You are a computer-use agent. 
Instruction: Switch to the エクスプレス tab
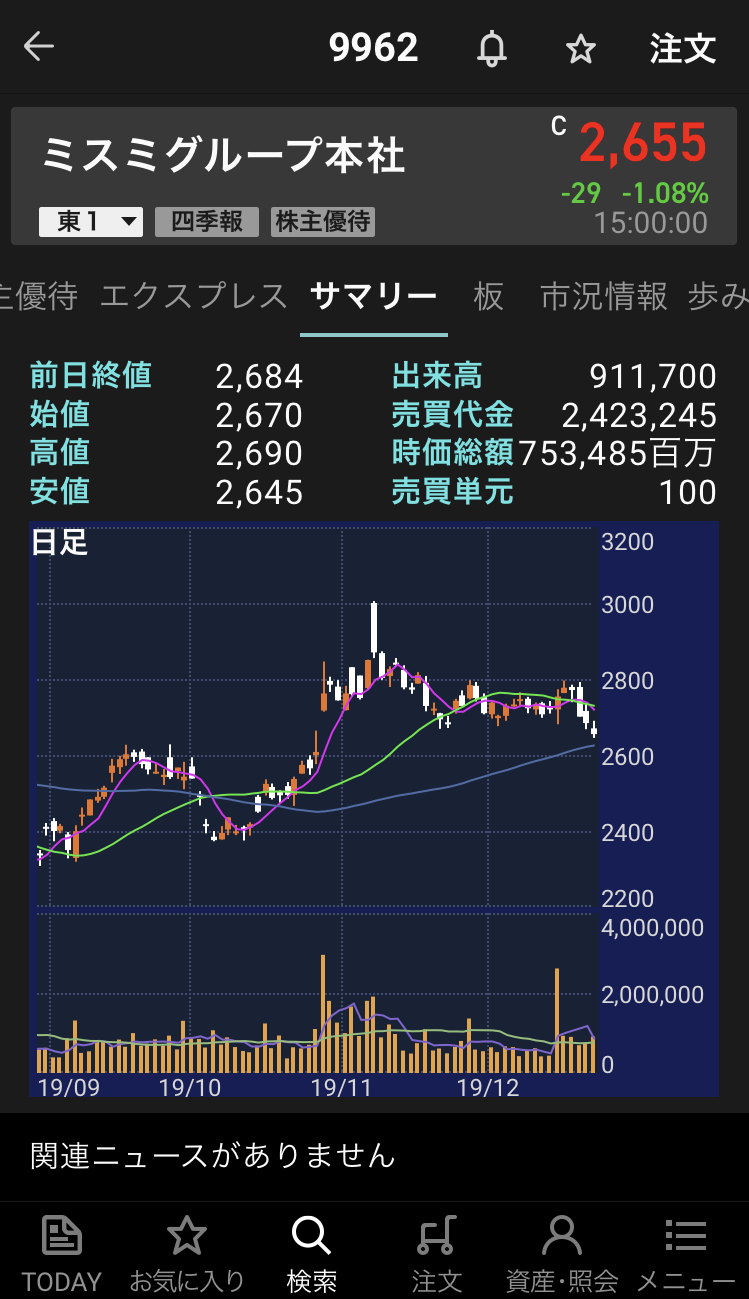coord(194,296)
